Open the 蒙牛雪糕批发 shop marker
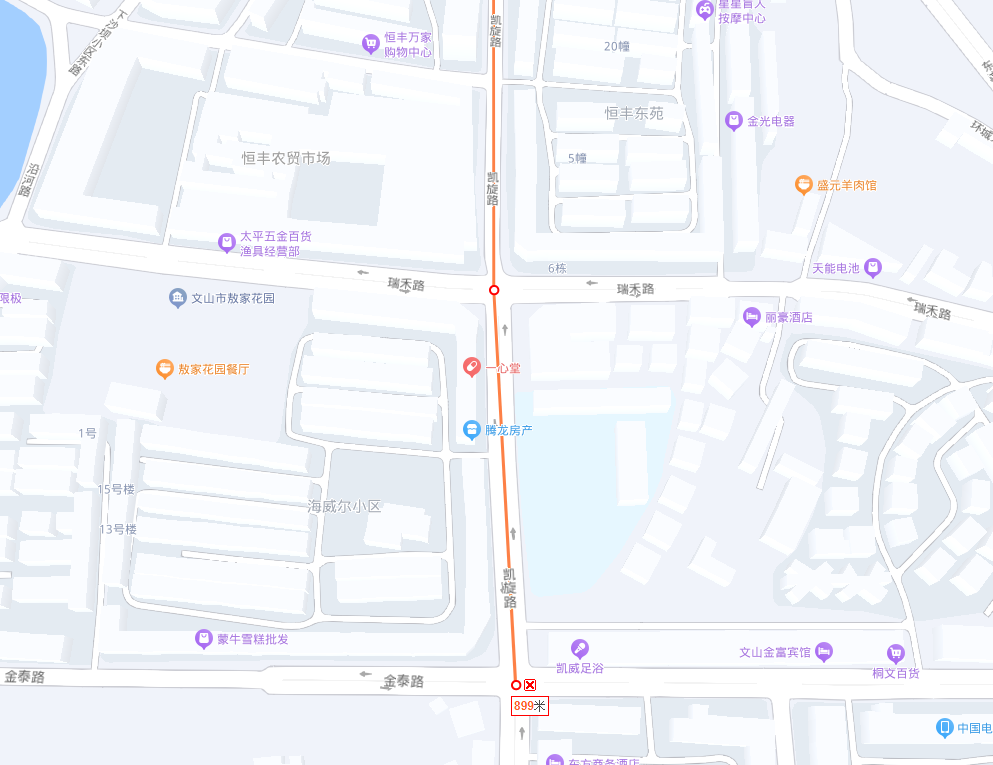 (204, 638)
